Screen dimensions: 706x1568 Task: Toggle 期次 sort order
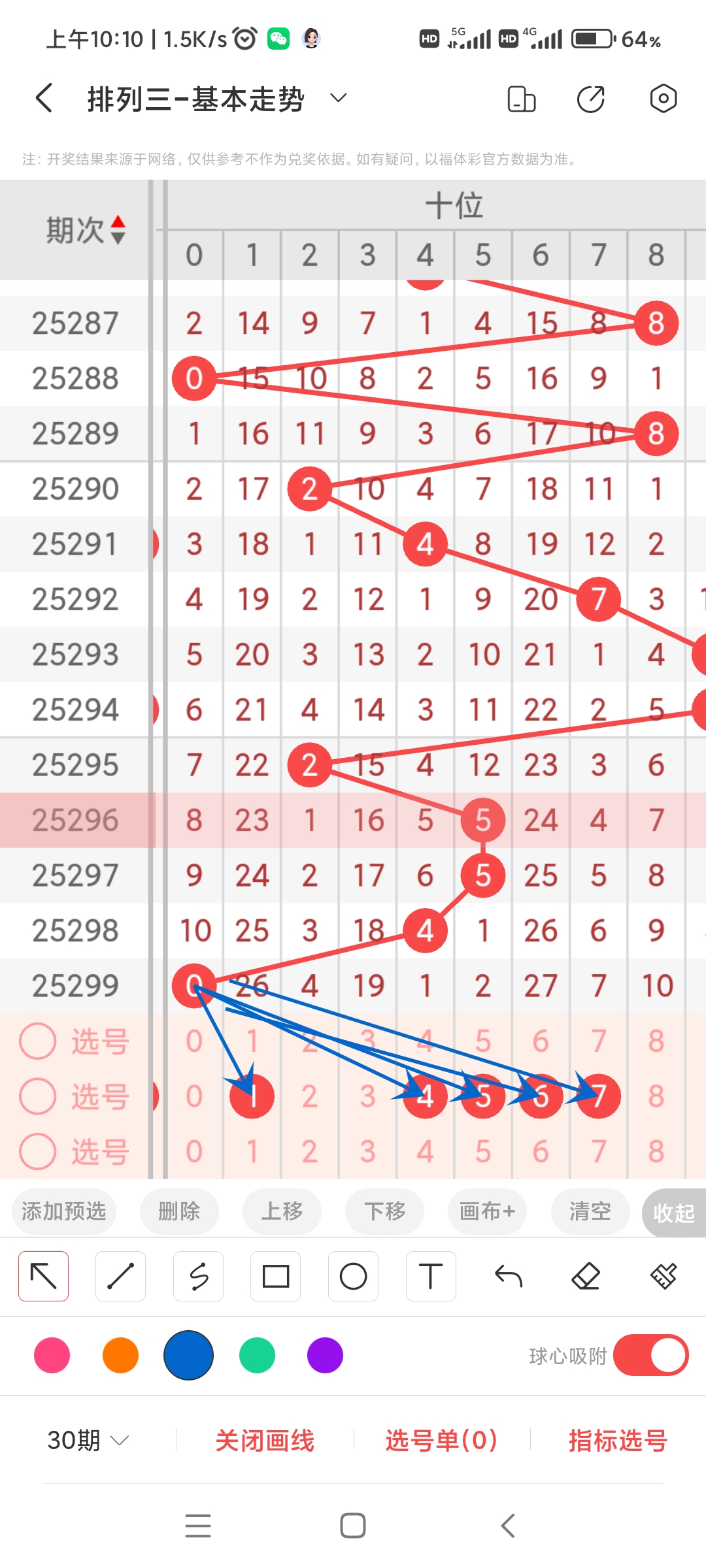coord(85,230)
